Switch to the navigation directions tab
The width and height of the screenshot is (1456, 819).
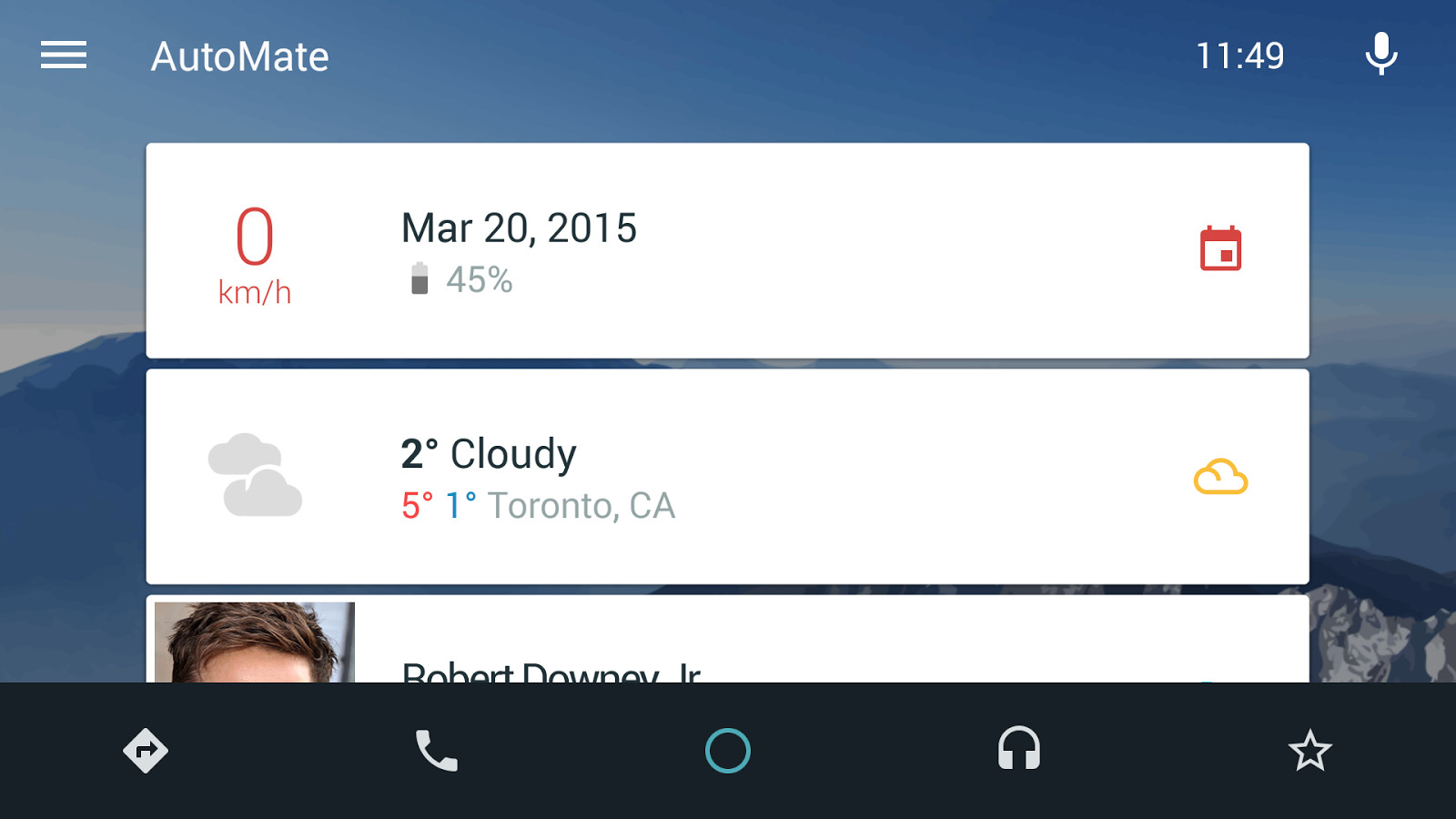click(146, 751)
